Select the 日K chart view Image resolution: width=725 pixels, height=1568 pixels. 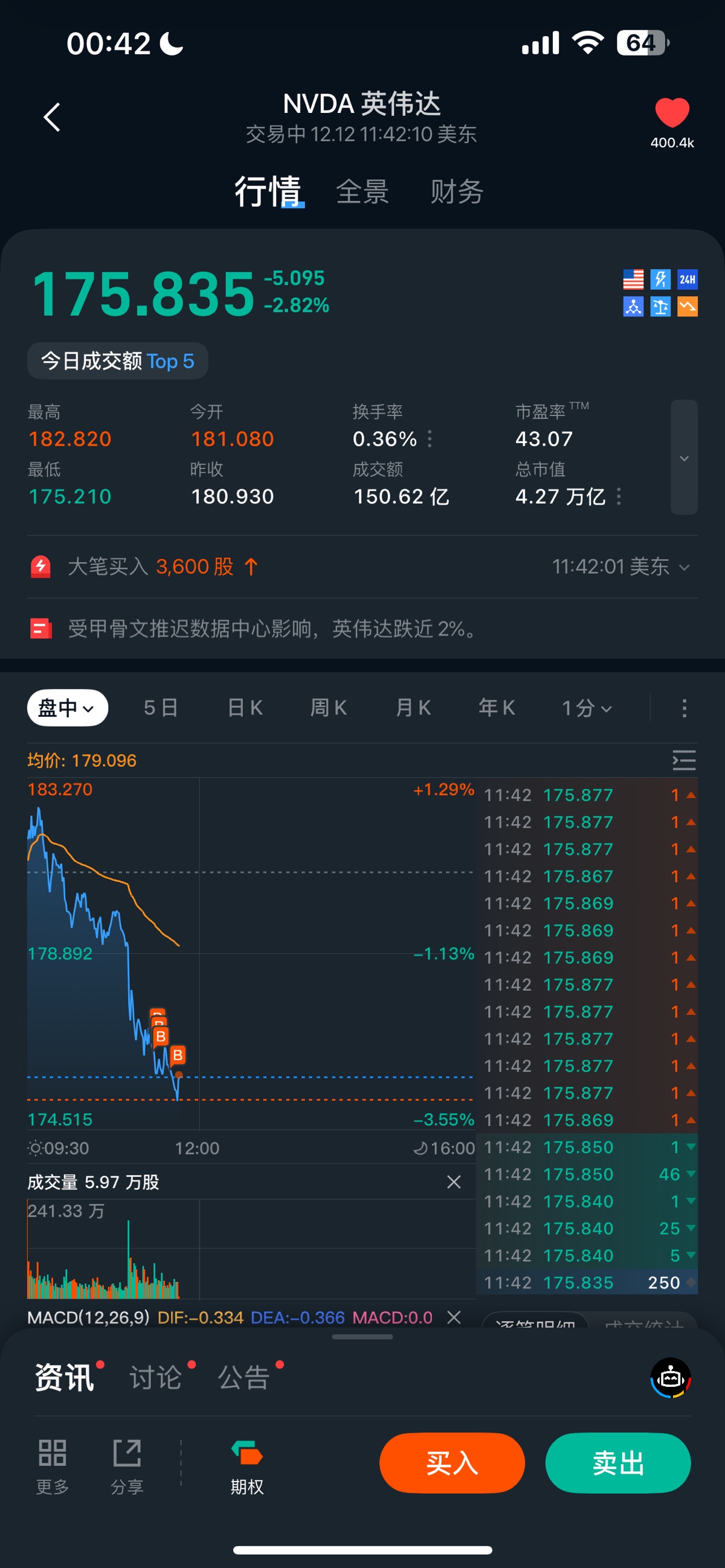(245, 708)
